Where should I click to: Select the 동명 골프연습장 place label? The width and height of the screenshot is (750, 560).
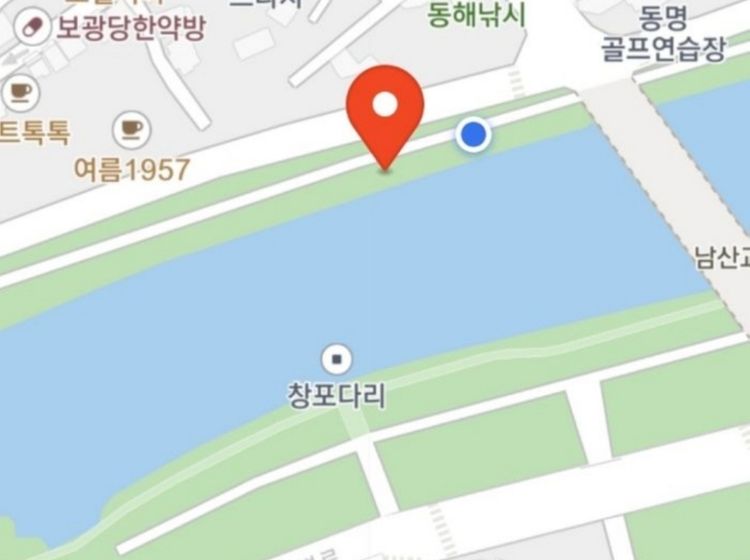coord(663,34)
